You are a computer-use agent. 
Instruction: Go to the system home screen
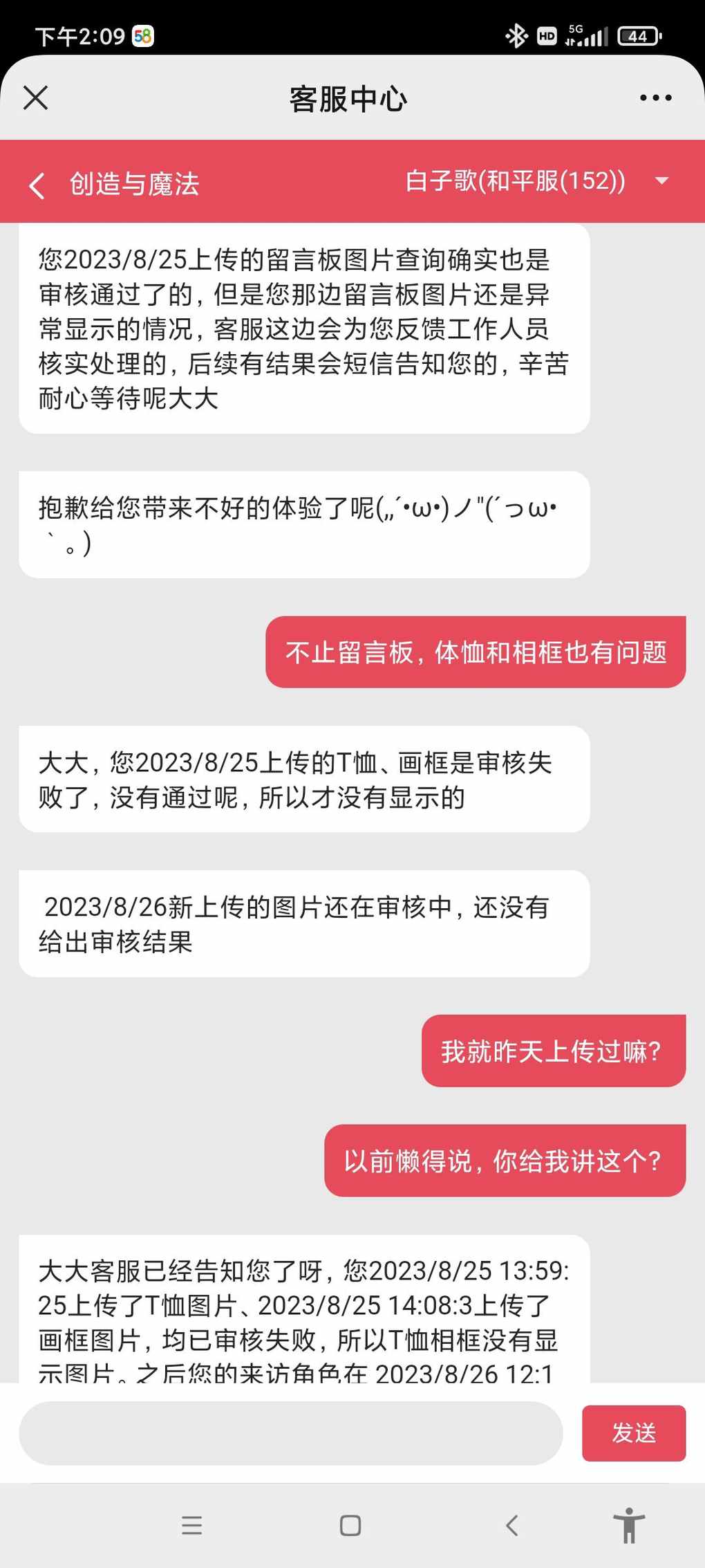350,1525
